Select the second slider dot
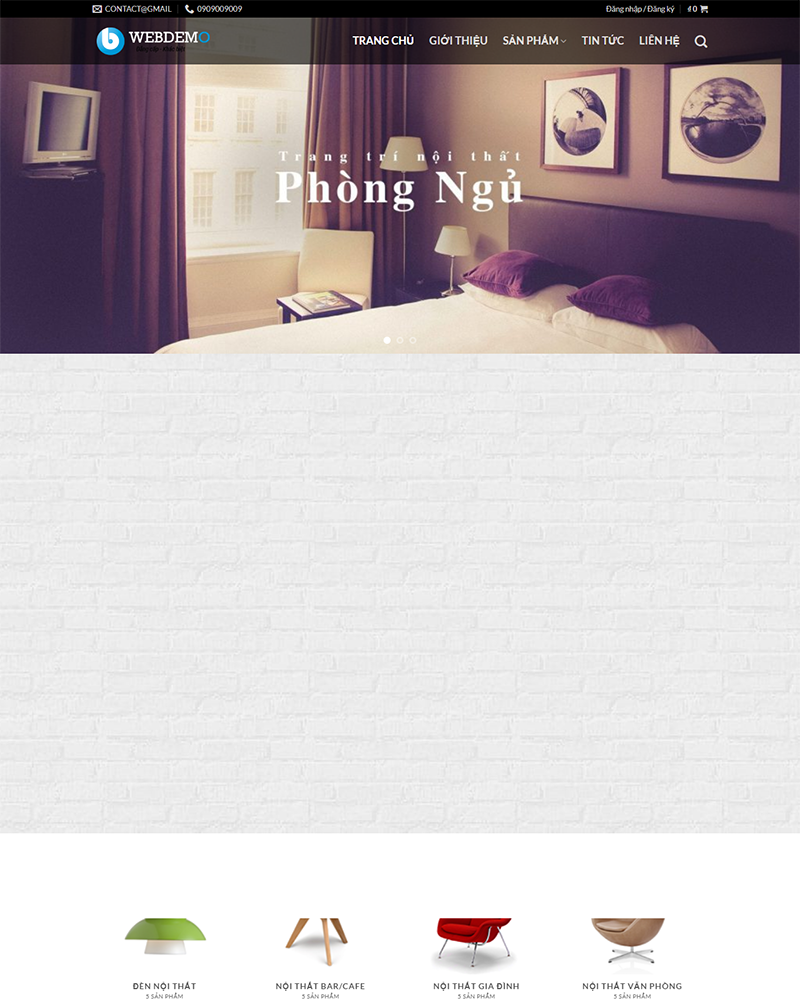 coord(400,340)
